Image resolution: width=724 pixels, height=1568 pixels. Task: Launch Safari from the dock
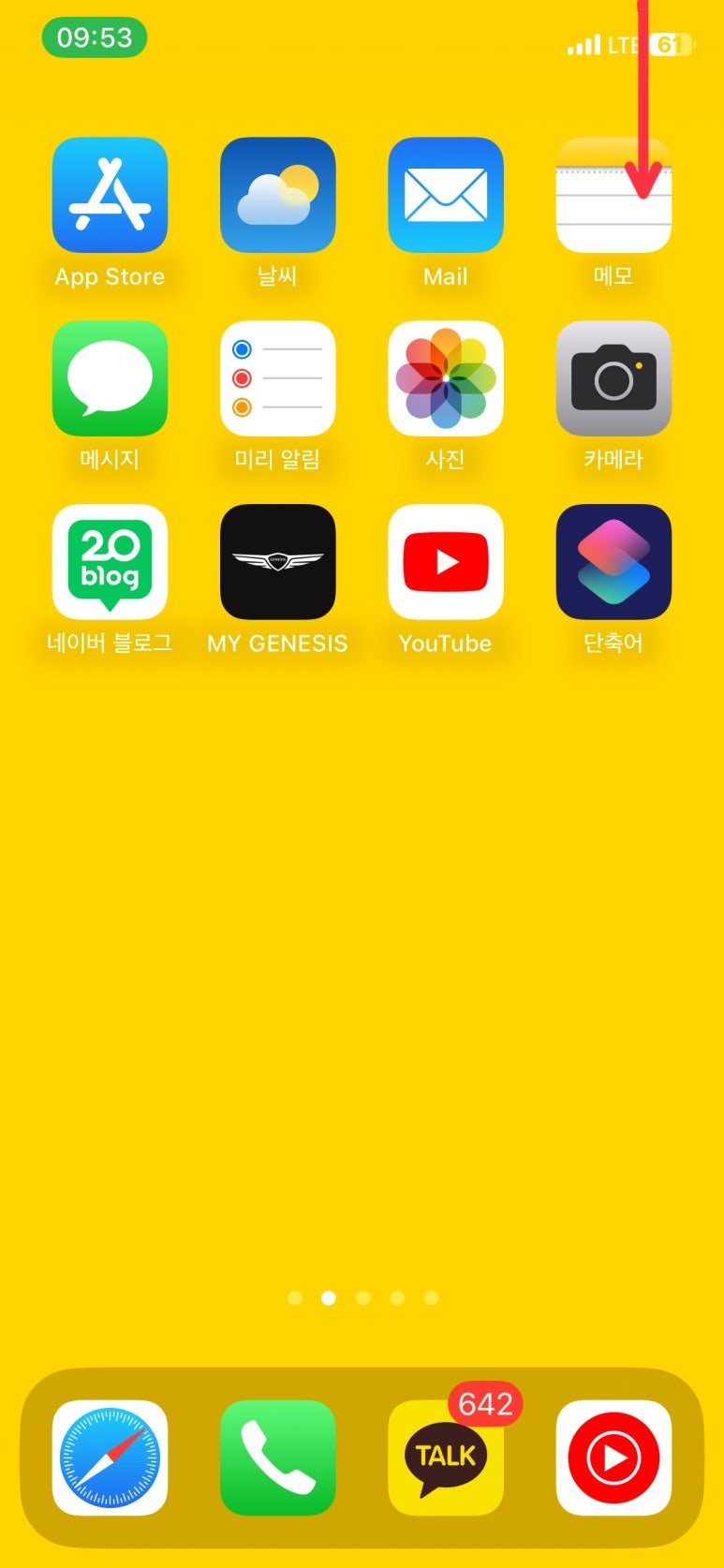(110, 1458)
